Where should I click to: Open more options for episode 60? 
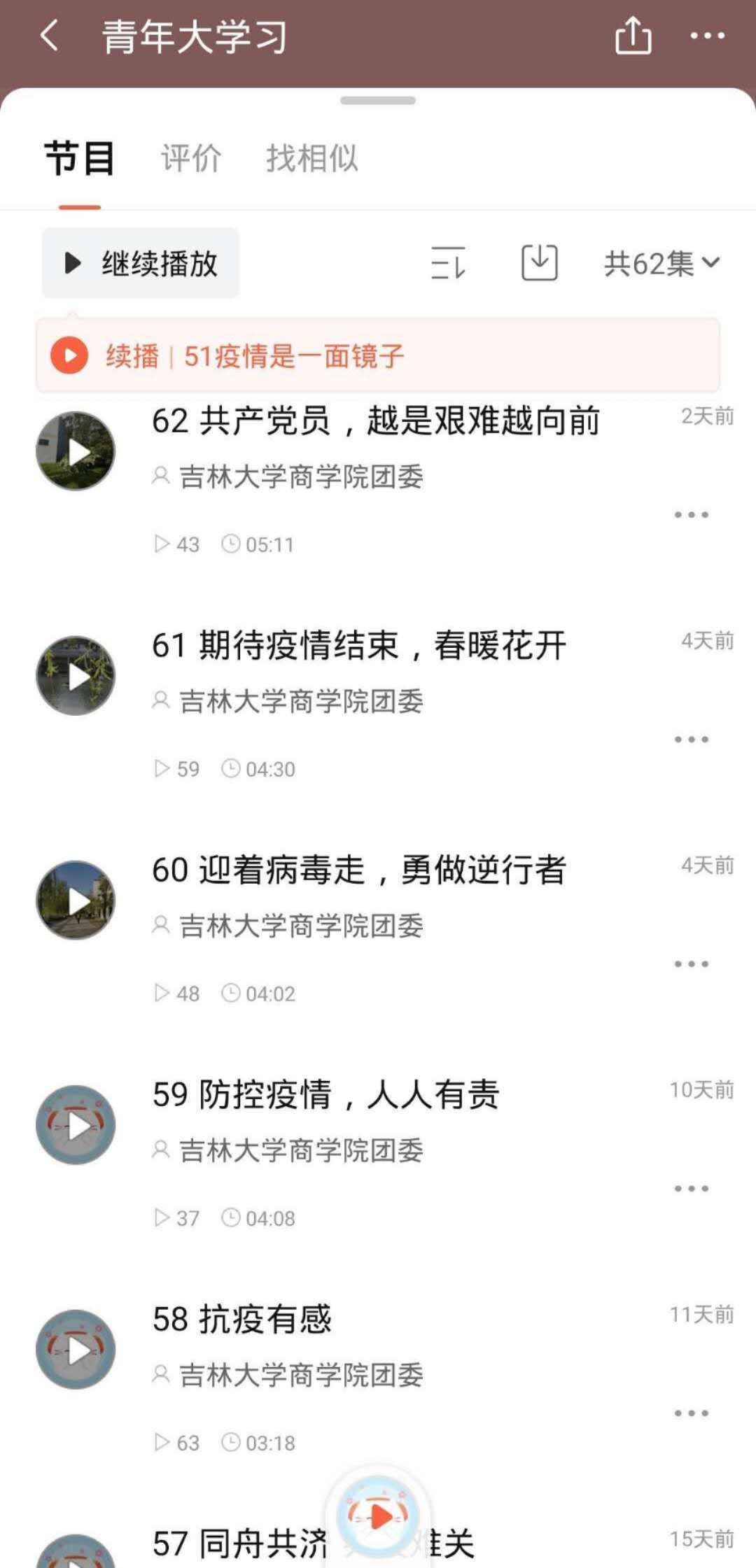pos(691,964)
